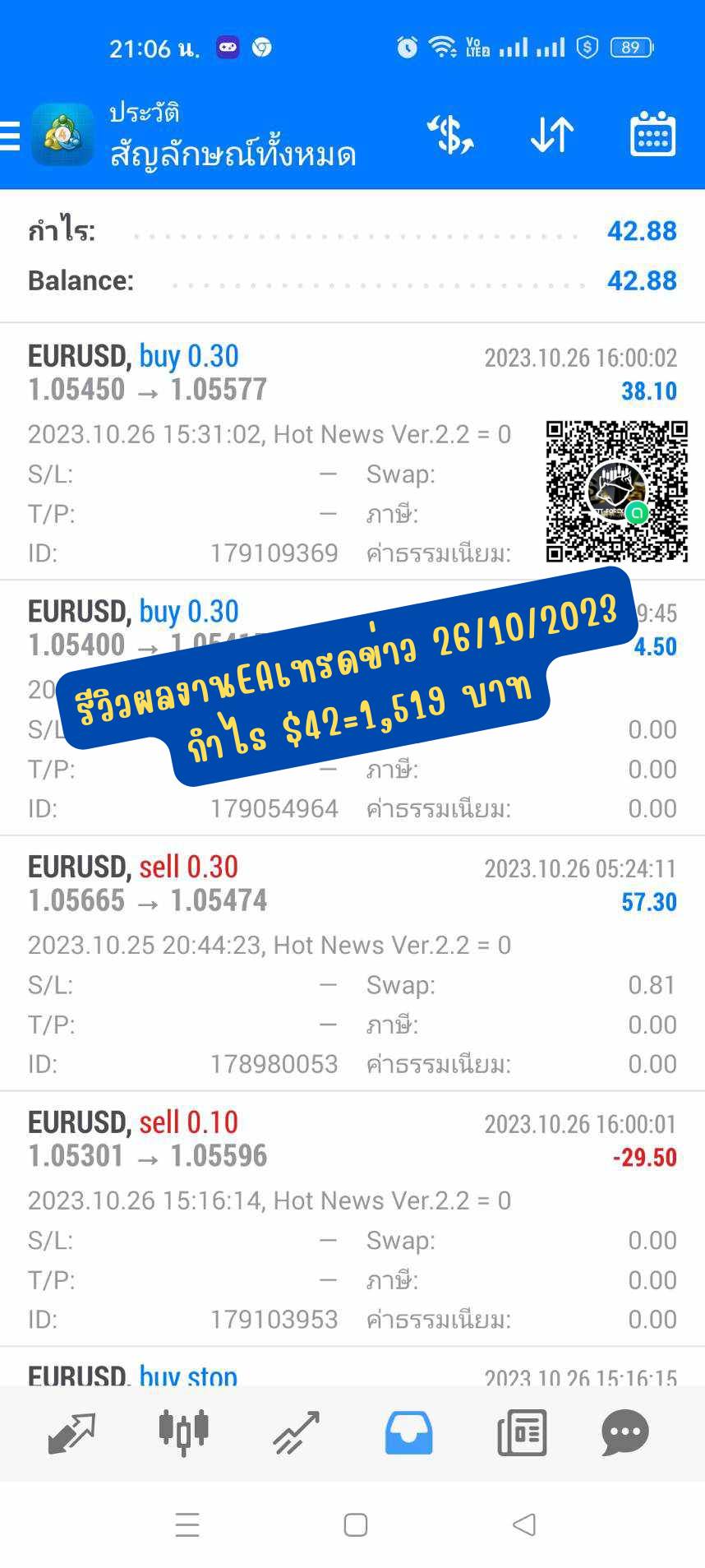
Task: Switch to the Trade tab
Action: (x=296, y=1433)
